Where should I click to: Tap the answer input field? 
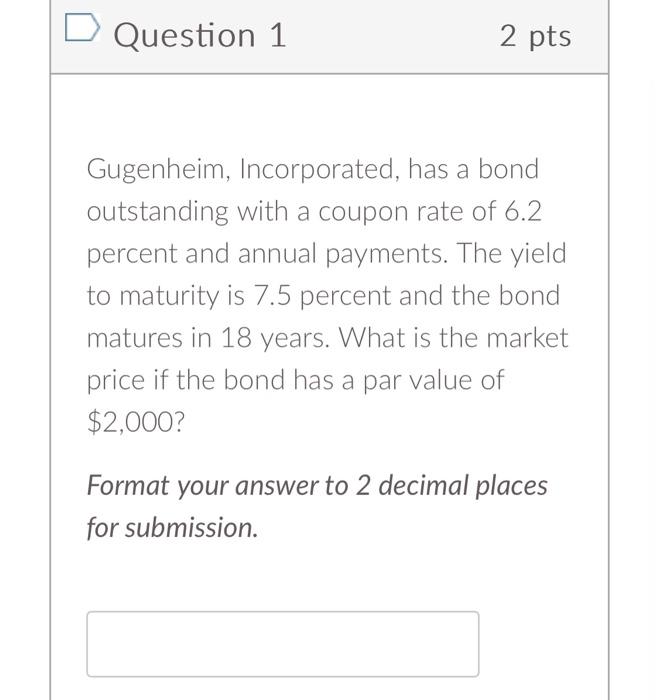(282, 644)
